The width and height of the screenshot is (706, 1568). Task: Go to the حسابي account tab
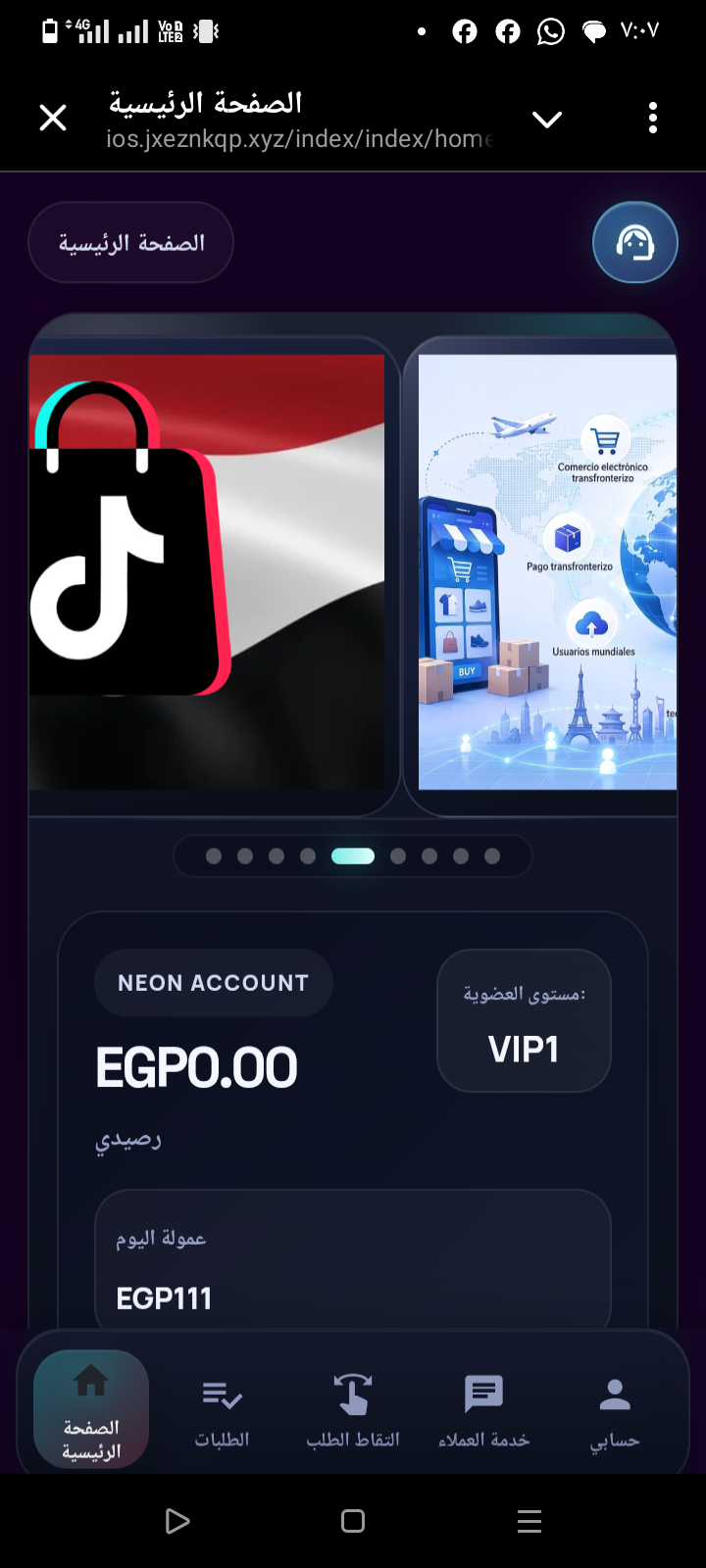coord(615,1412)
